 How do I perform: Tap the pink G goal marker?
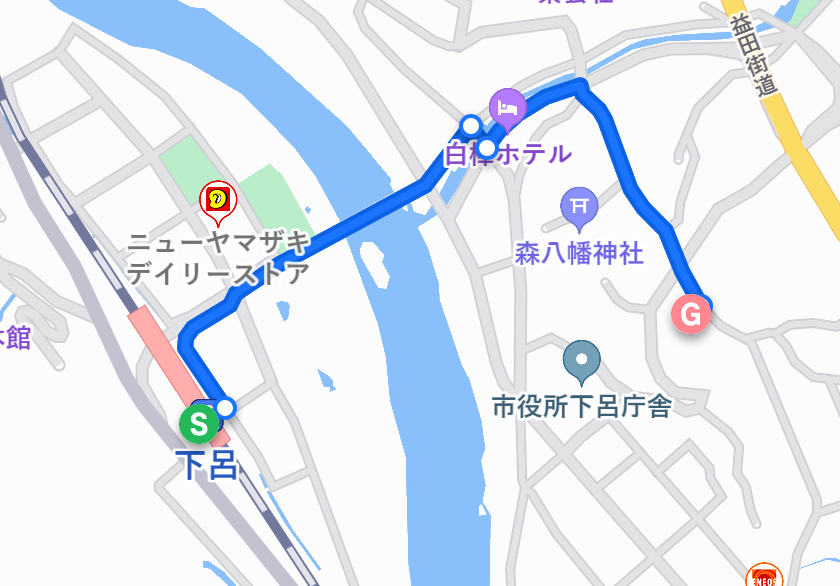tap(688, 315)
